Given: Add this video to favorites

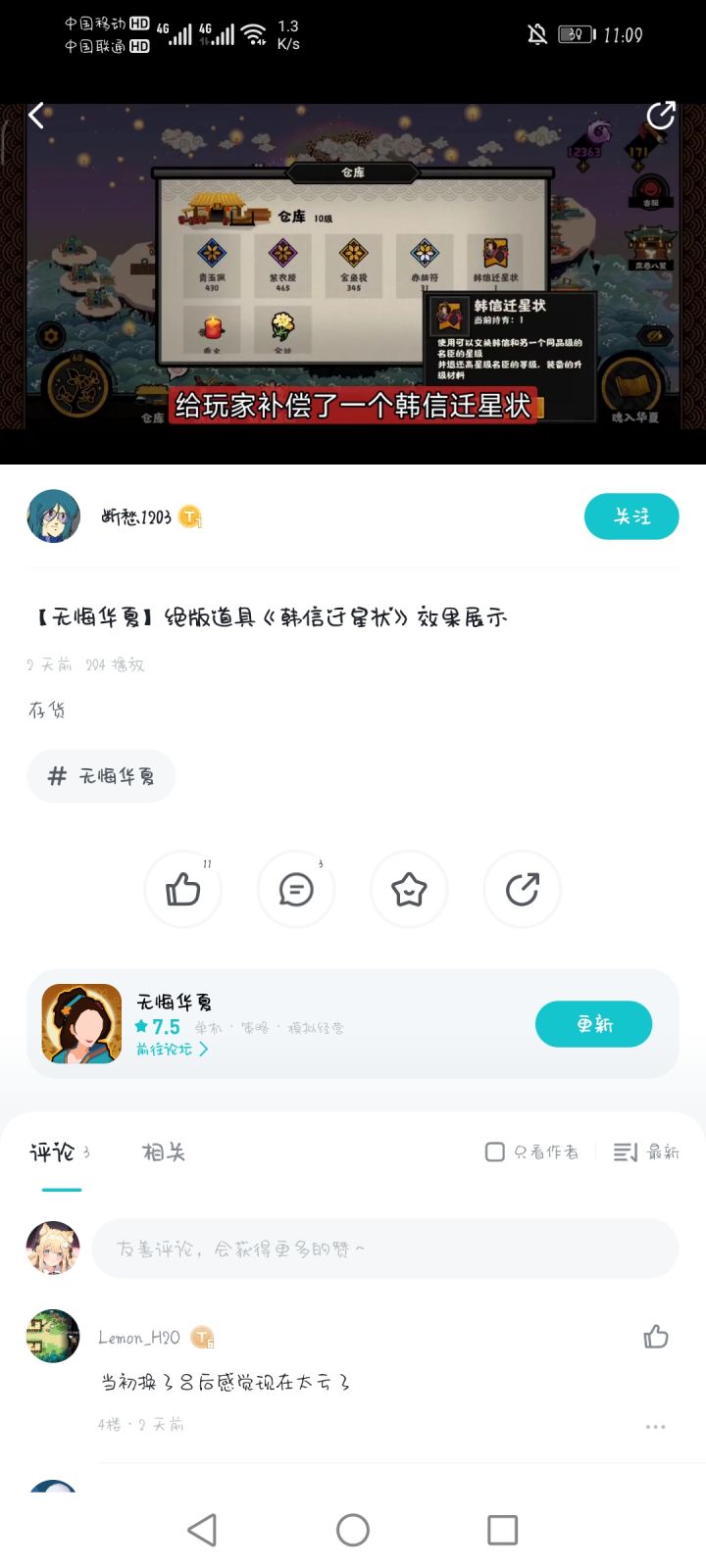Looking at the screenshot, I should (409, 890).
